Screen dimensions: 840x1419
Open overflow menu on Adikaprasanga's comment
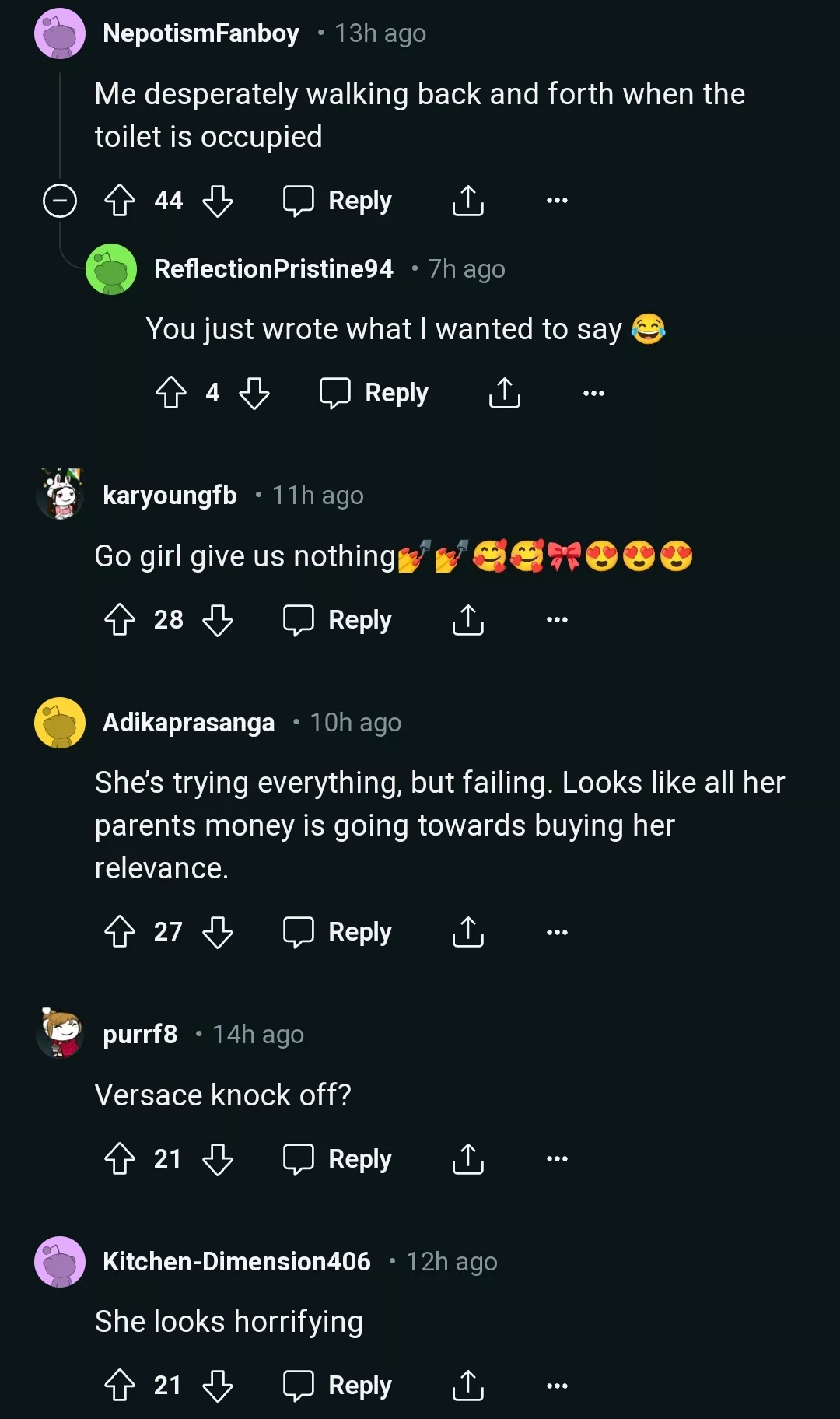[557, 932]
